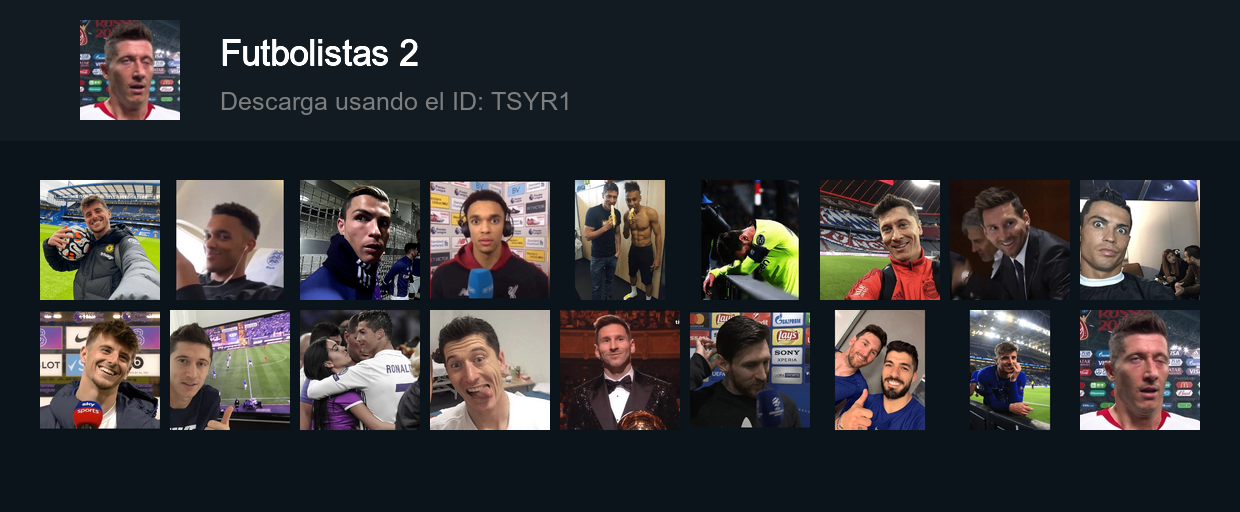Select the sticker of the woman kissing a player
This screenshot has height=512, width=1240.
tap(360, 370)
